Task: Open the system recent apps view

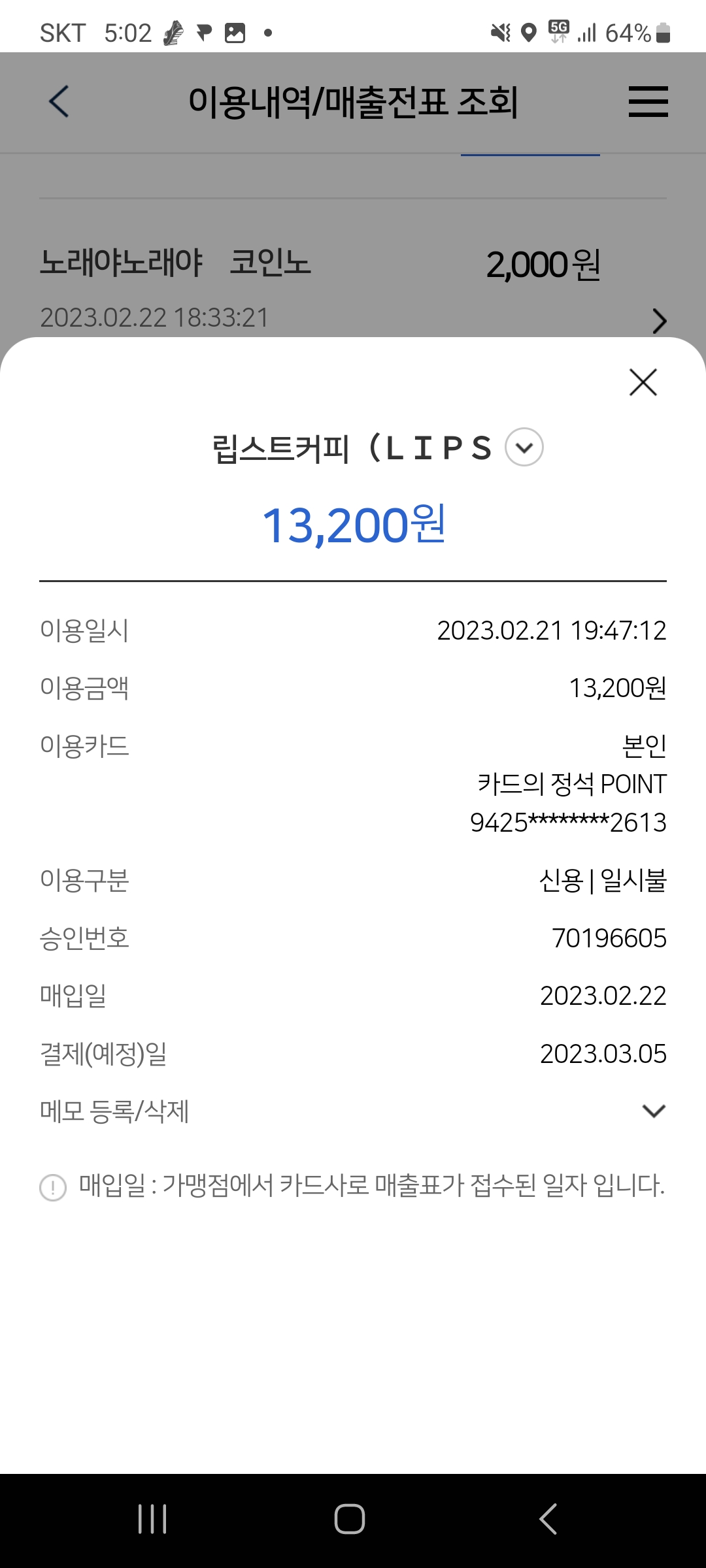Action: (152, 1518)
